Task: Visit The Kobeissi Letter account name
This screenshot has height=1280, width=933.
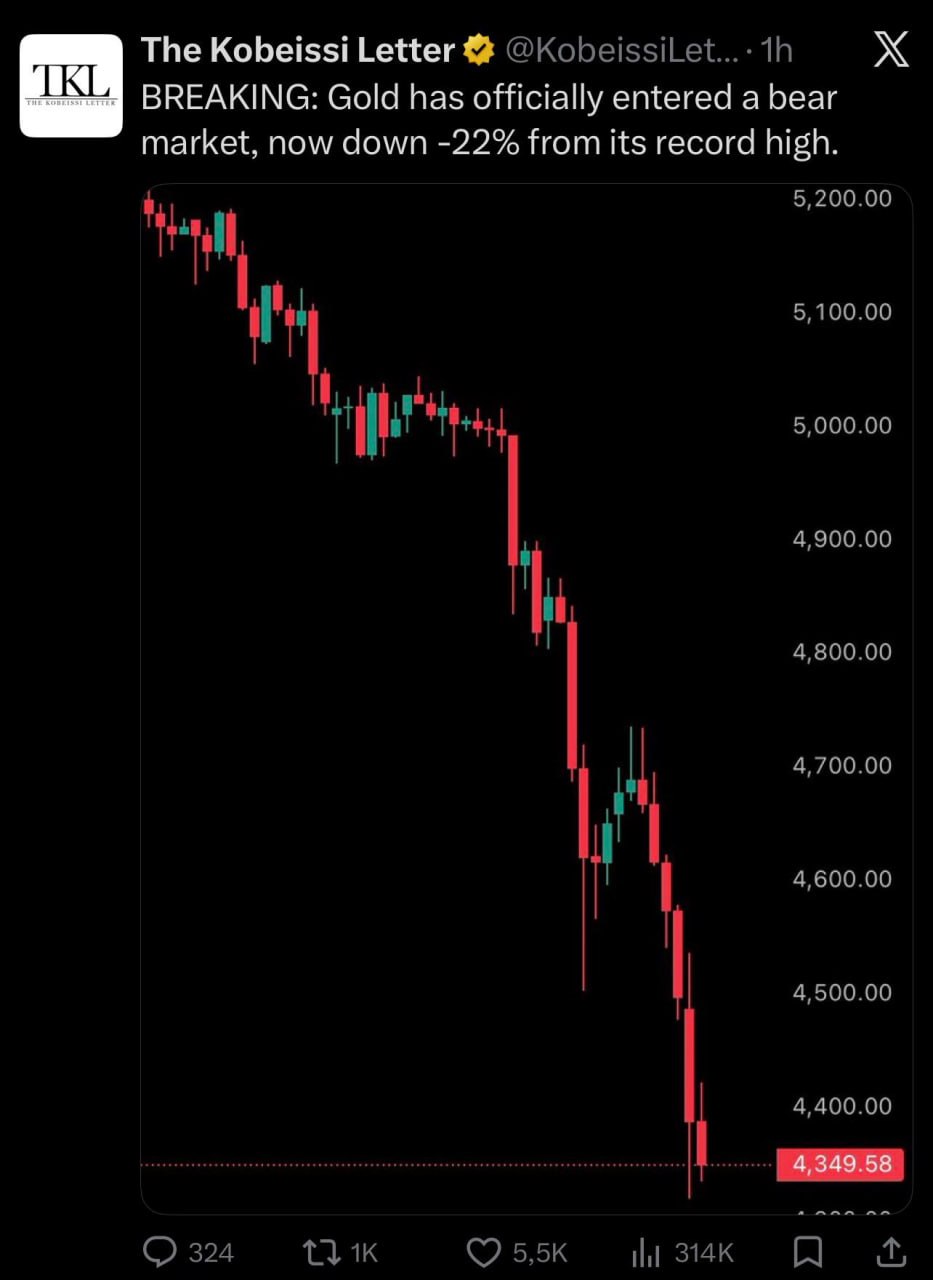Action: tap(297, 49)
